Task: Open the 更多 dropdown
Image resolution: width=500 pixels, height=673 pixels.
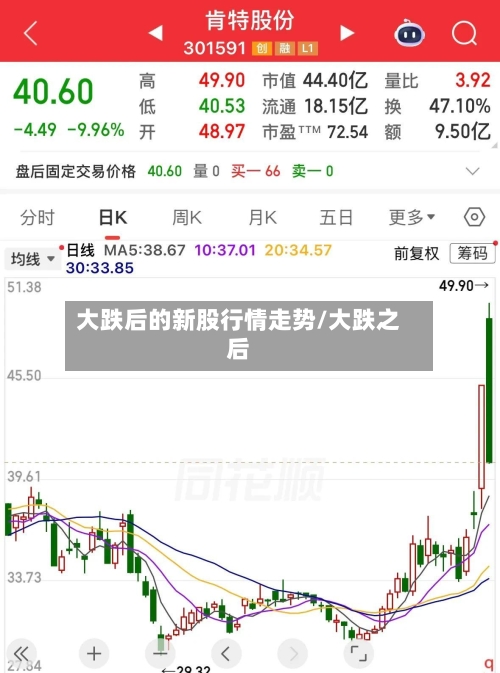Action: coord(412,218)
